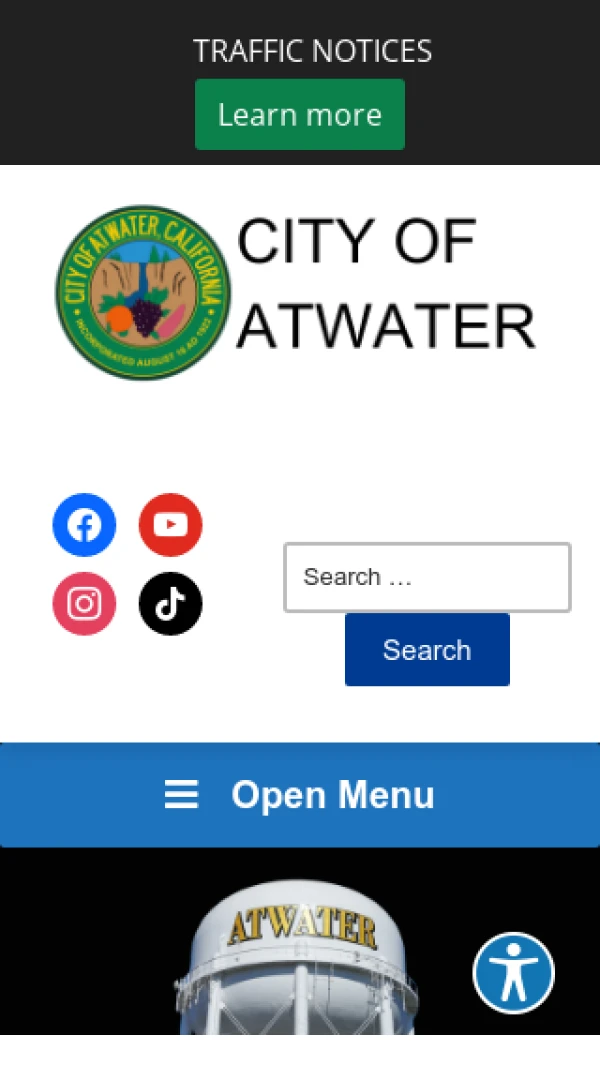Go to the city's TikTok account
Image resolution: width=600 pixels, height=1065 pixels.
coord(170,603)
